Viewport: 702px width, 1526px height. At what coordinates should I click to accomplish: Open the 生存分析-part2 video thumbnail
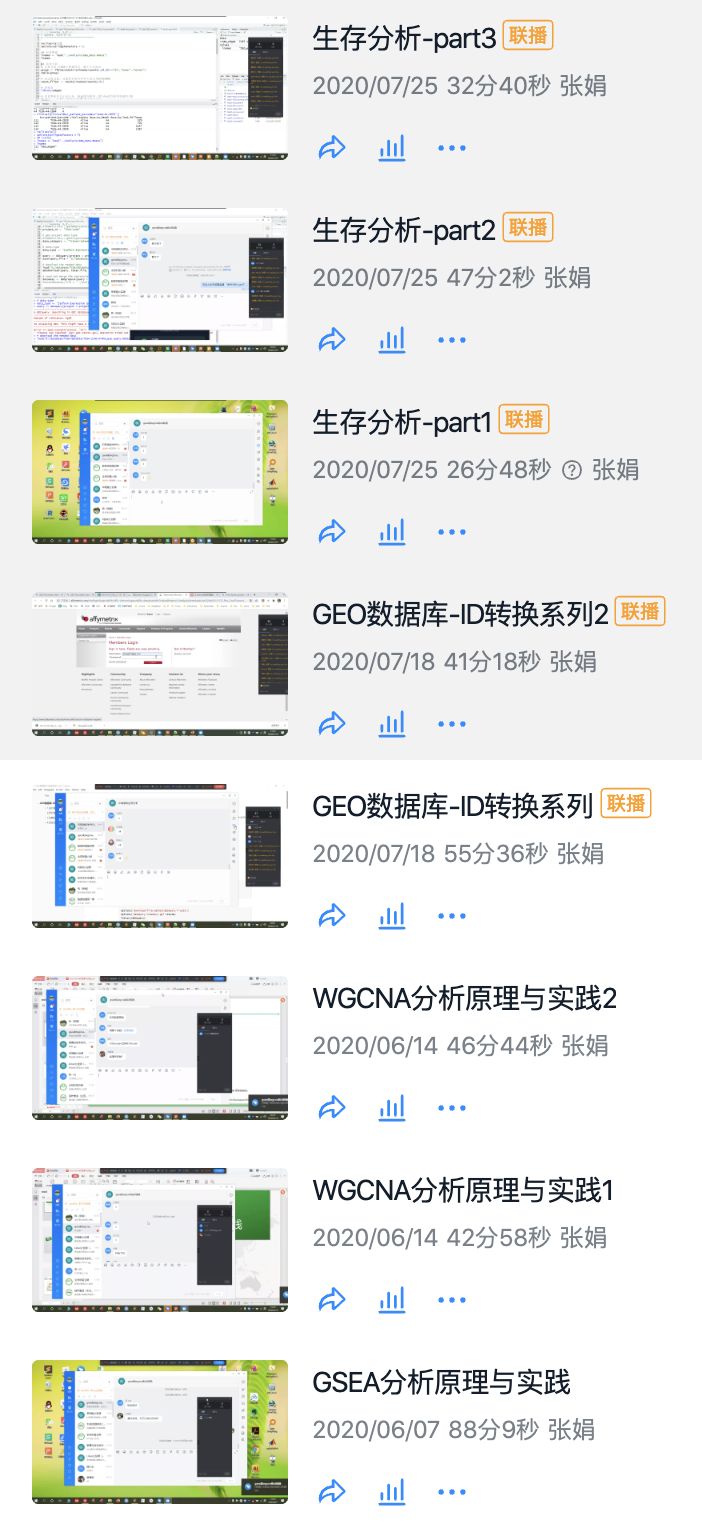pos(160,280)
